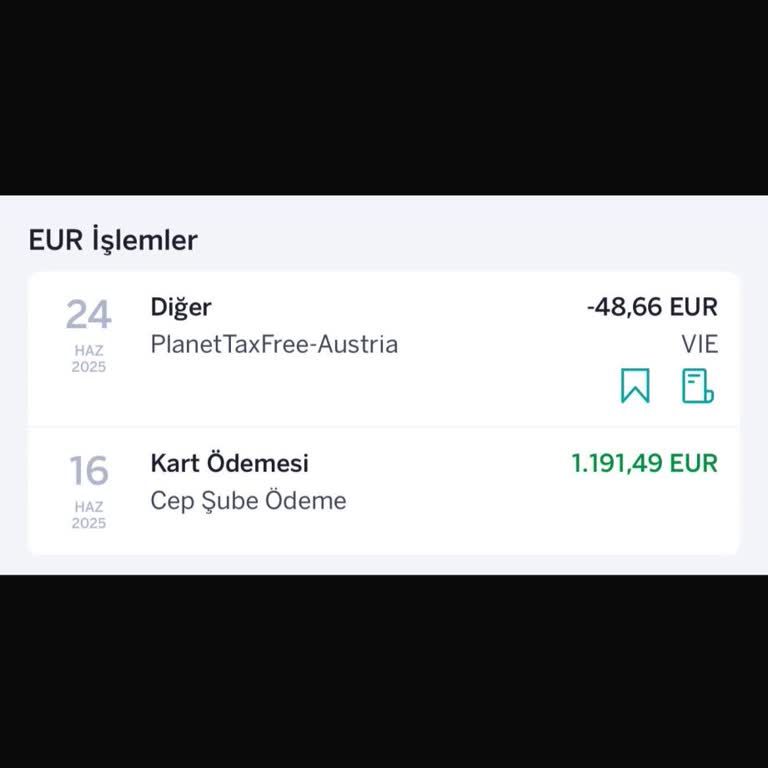The height and width of the screenshot is (768, 768).
Task: Bookmark the PlanetTaxFree-Austria transaction
Action: point(635,386)
